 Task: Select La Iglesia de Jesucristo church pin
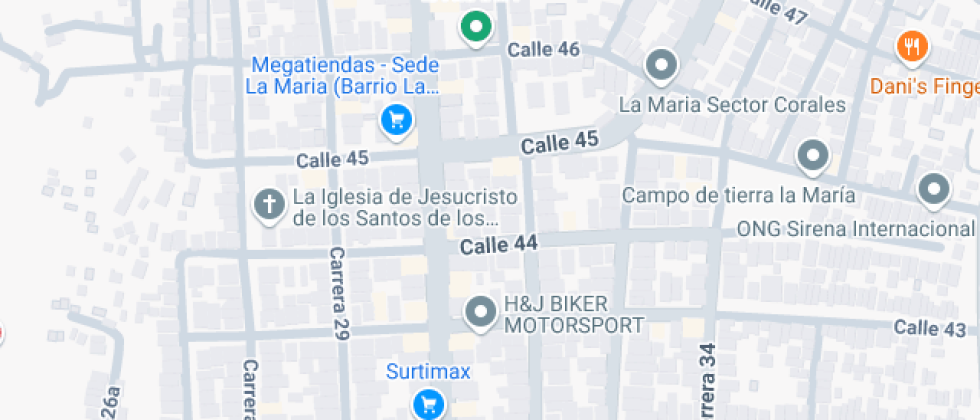tap(269, 206)
